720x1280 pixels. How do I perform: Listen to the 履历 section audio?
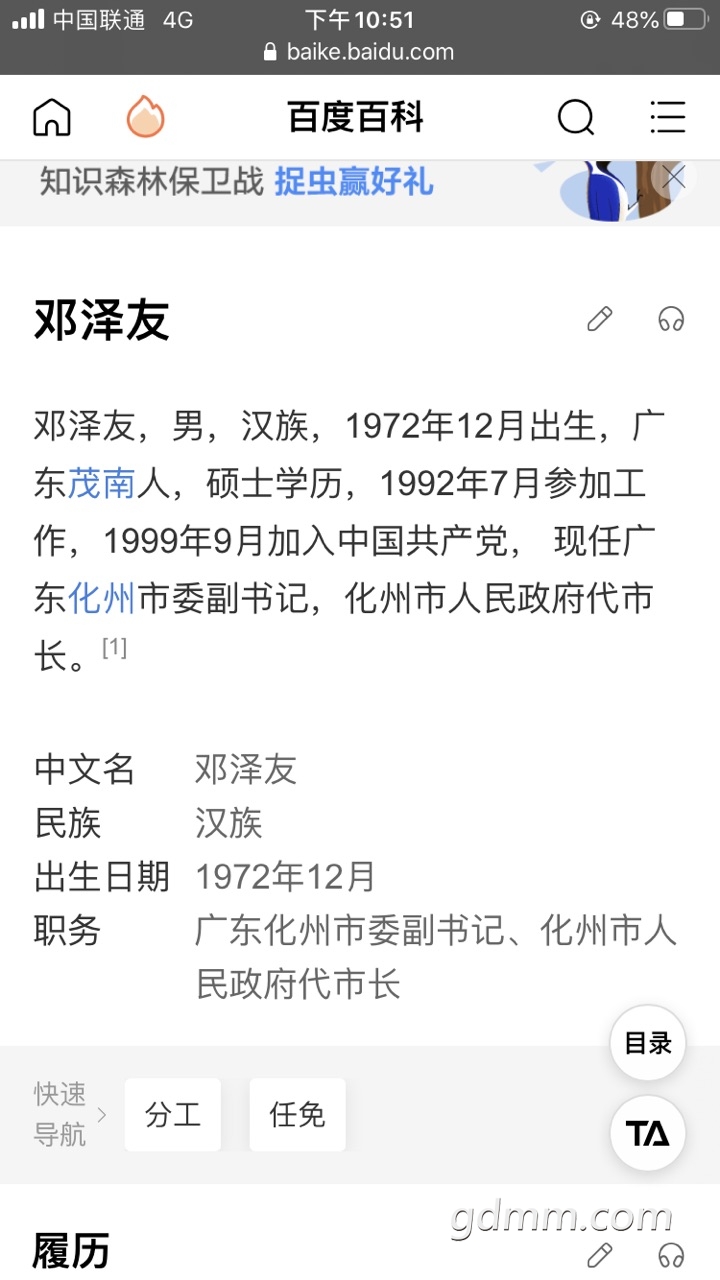point(670,1254)
